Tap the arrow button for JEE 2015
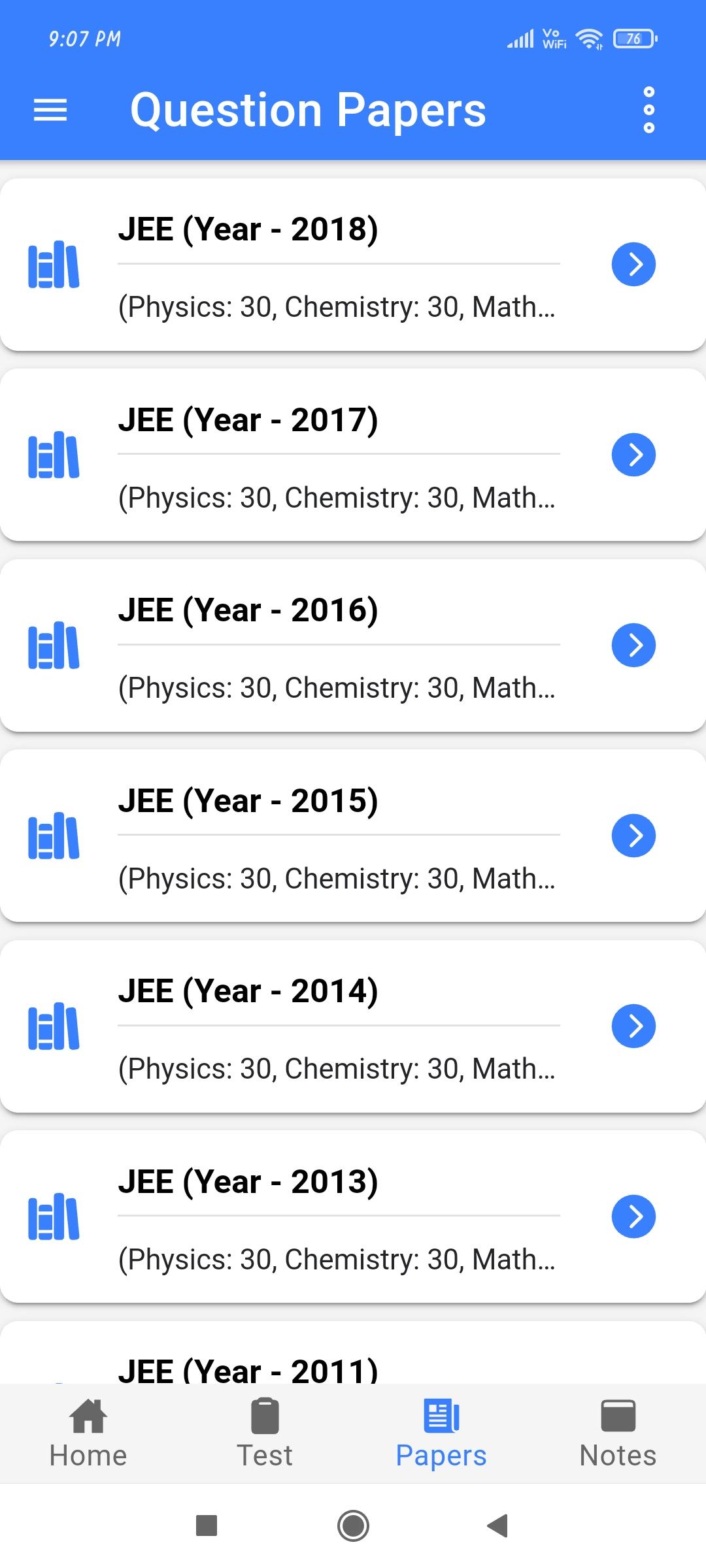 tap(633, 836)
